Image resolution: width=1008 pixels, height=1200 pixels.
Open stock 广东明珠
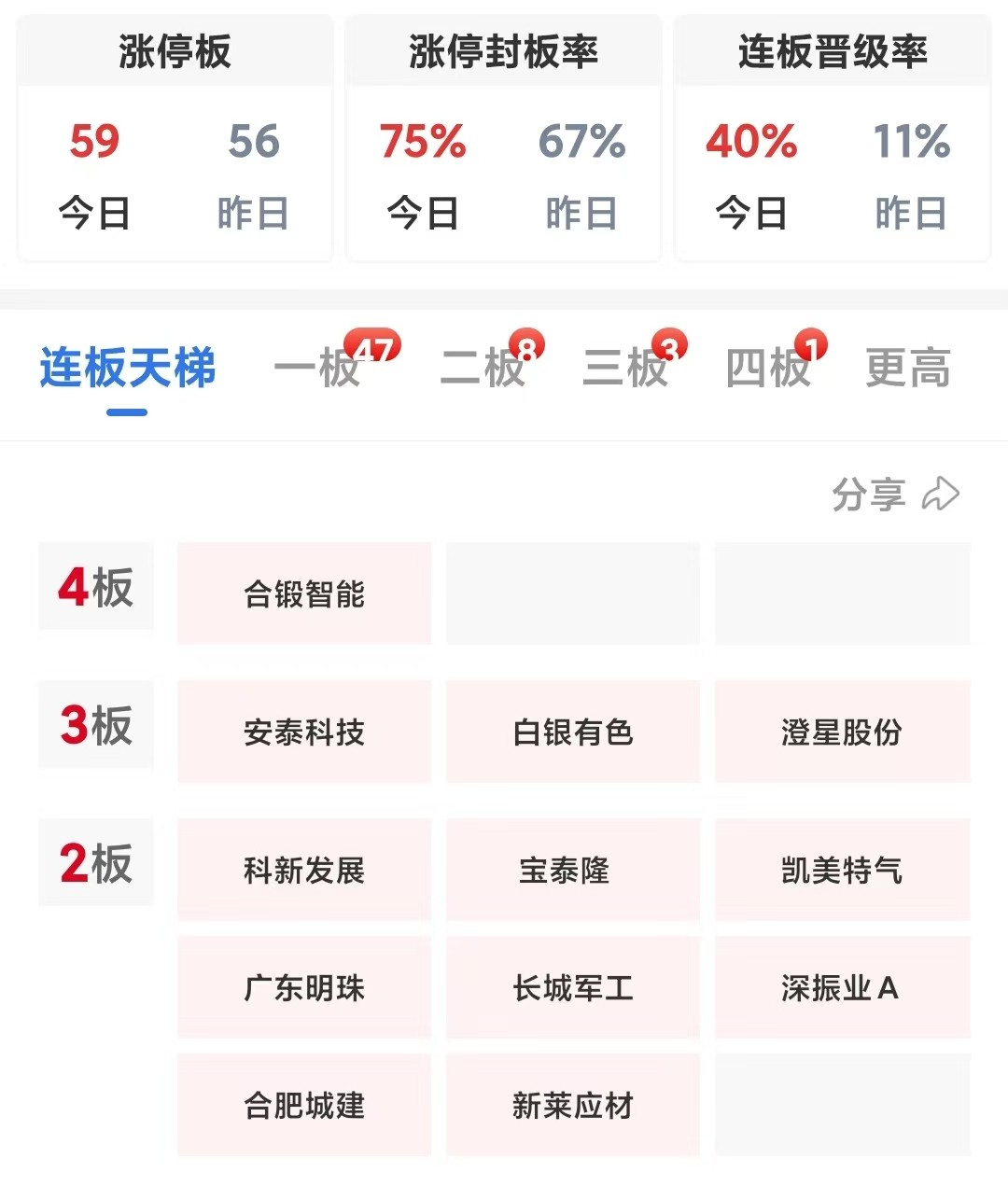304,987
